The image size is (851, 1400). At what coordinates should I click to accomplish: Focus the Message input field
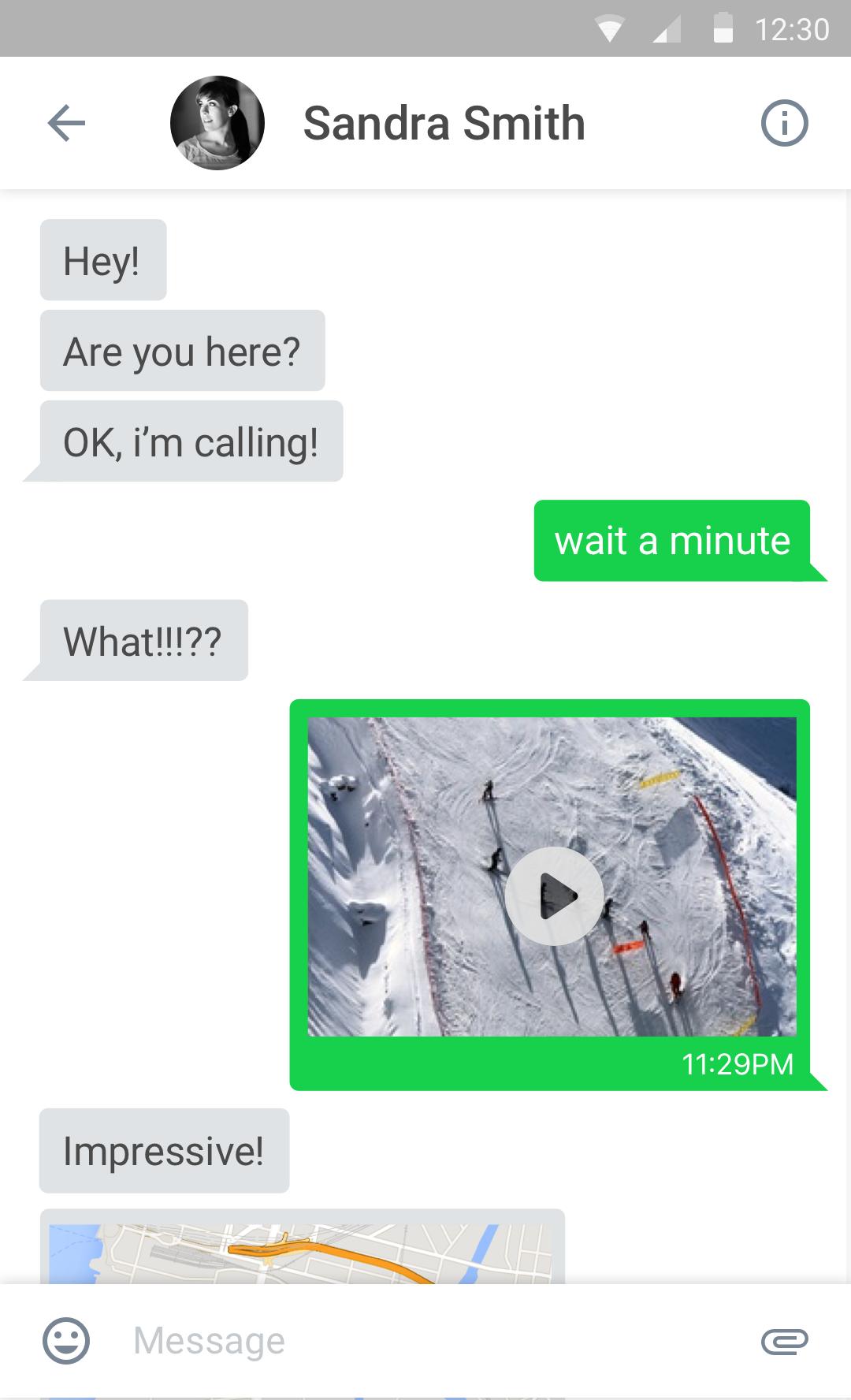(x=425, y=1341)
